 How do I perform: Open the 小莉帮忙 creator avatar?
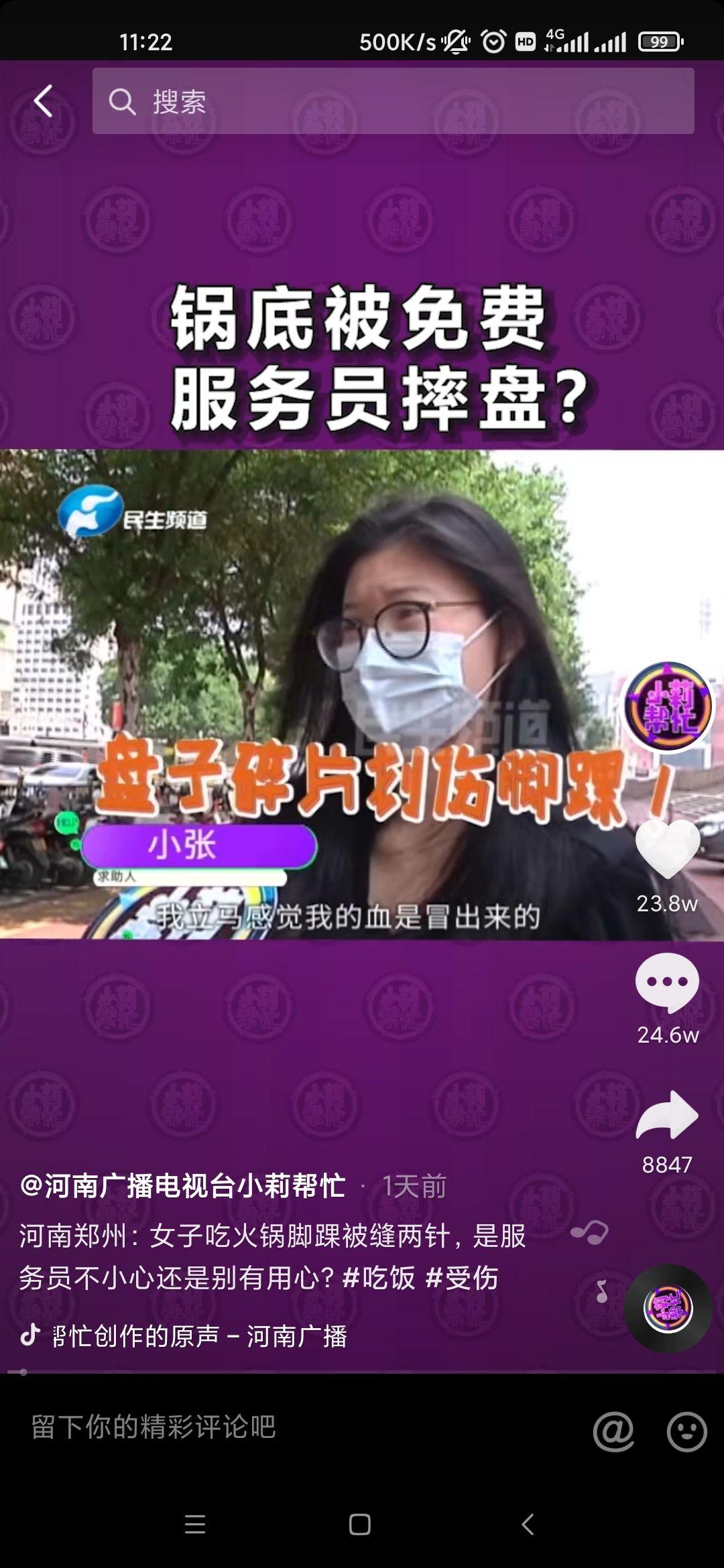point(668,706)
